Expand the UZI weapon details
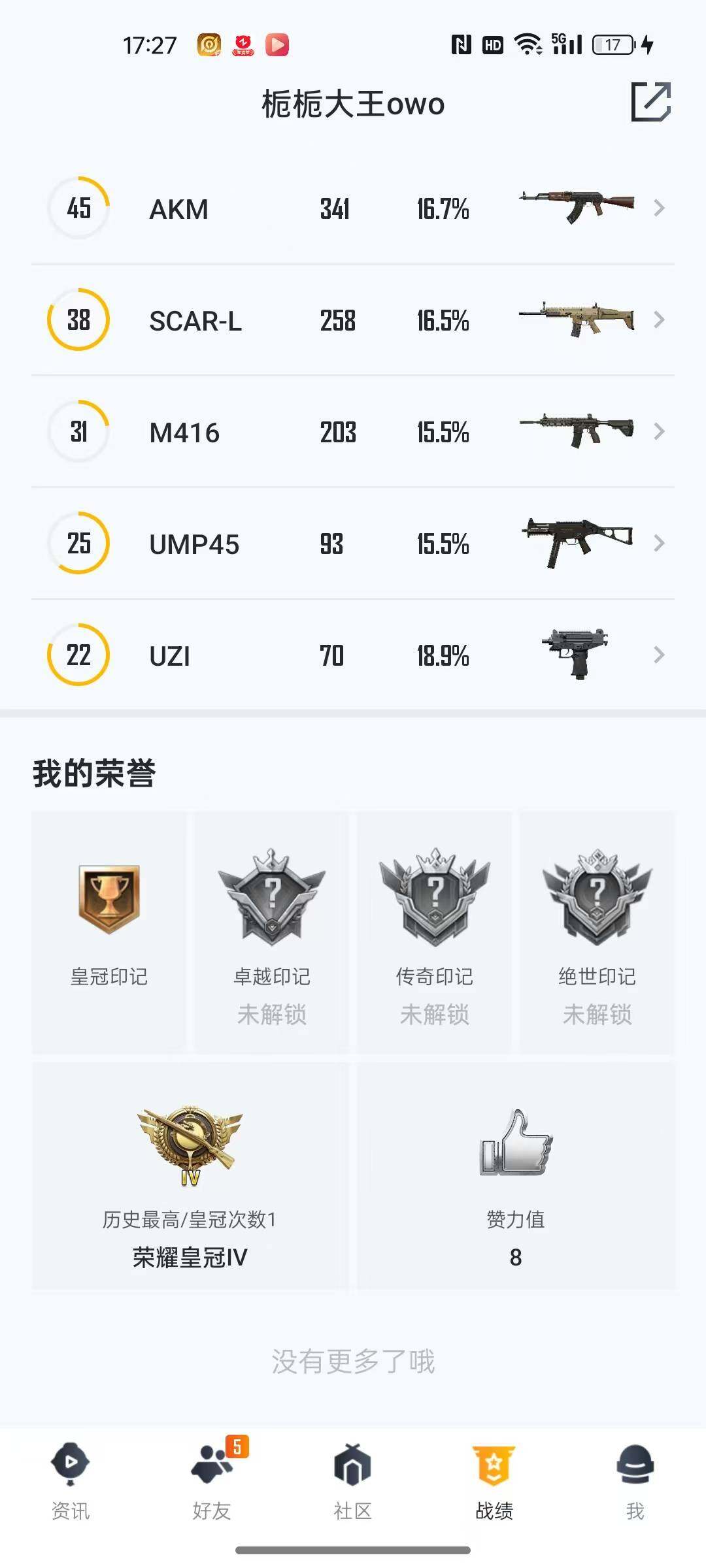Image resolution: width=706 pixels, height=1568 pixels. (658, 655)
